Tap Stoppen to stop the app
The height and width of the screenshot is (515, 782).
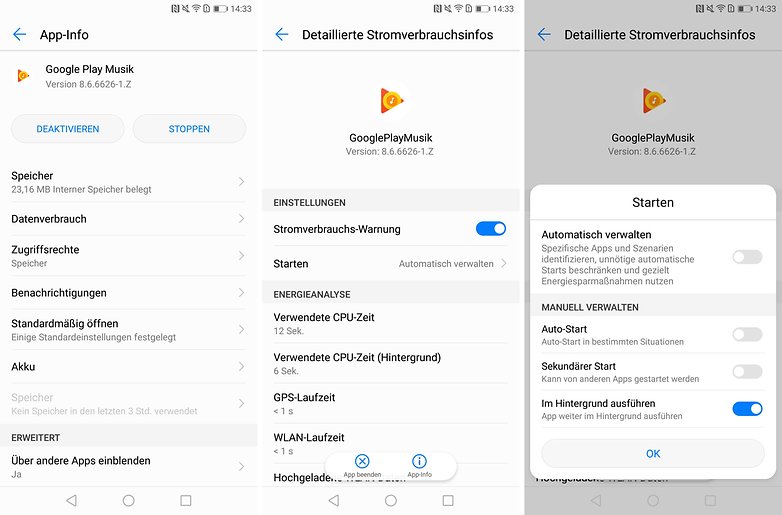point(189,129)
